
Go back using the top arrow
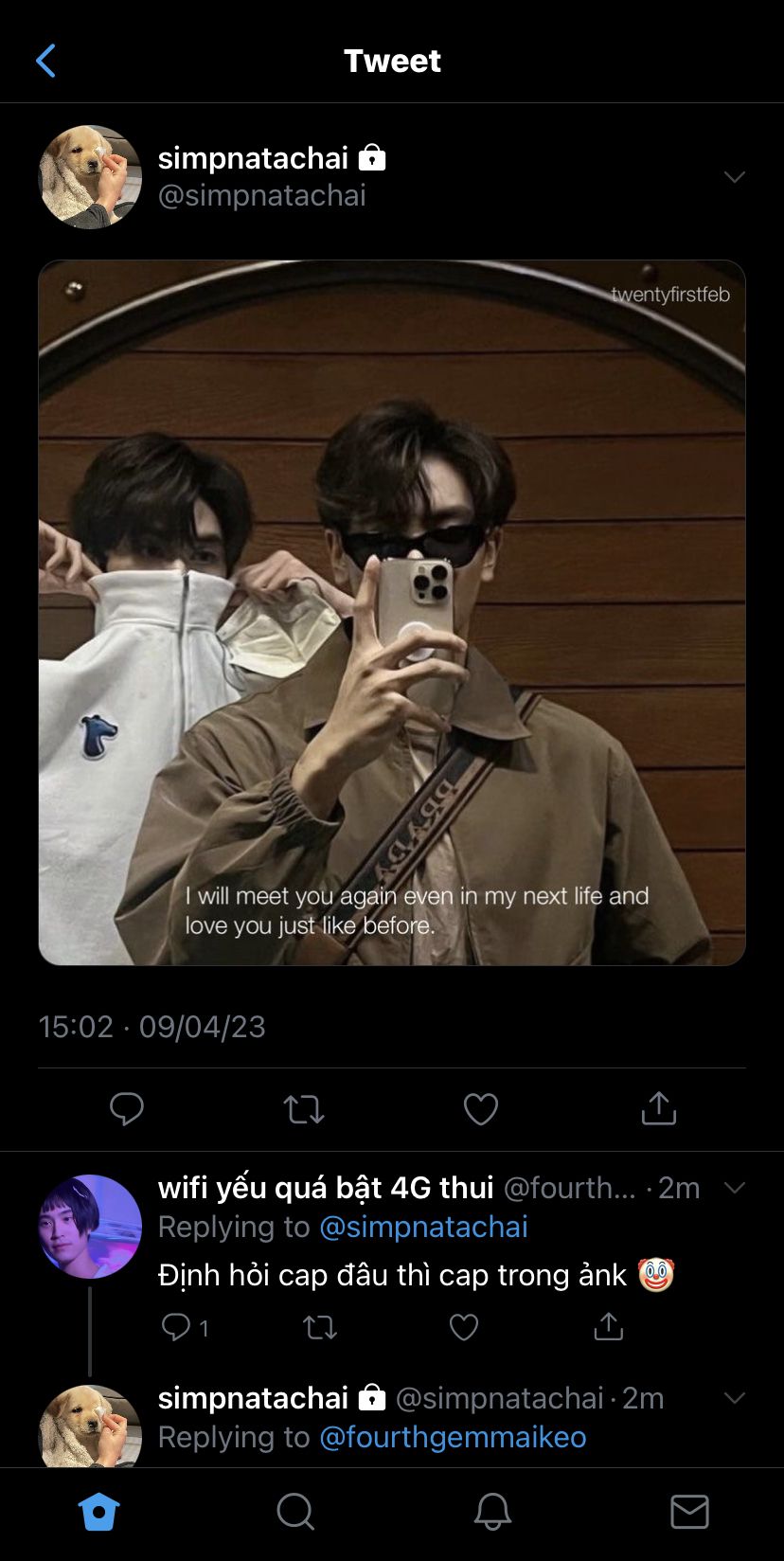click(x=45, y=61)
